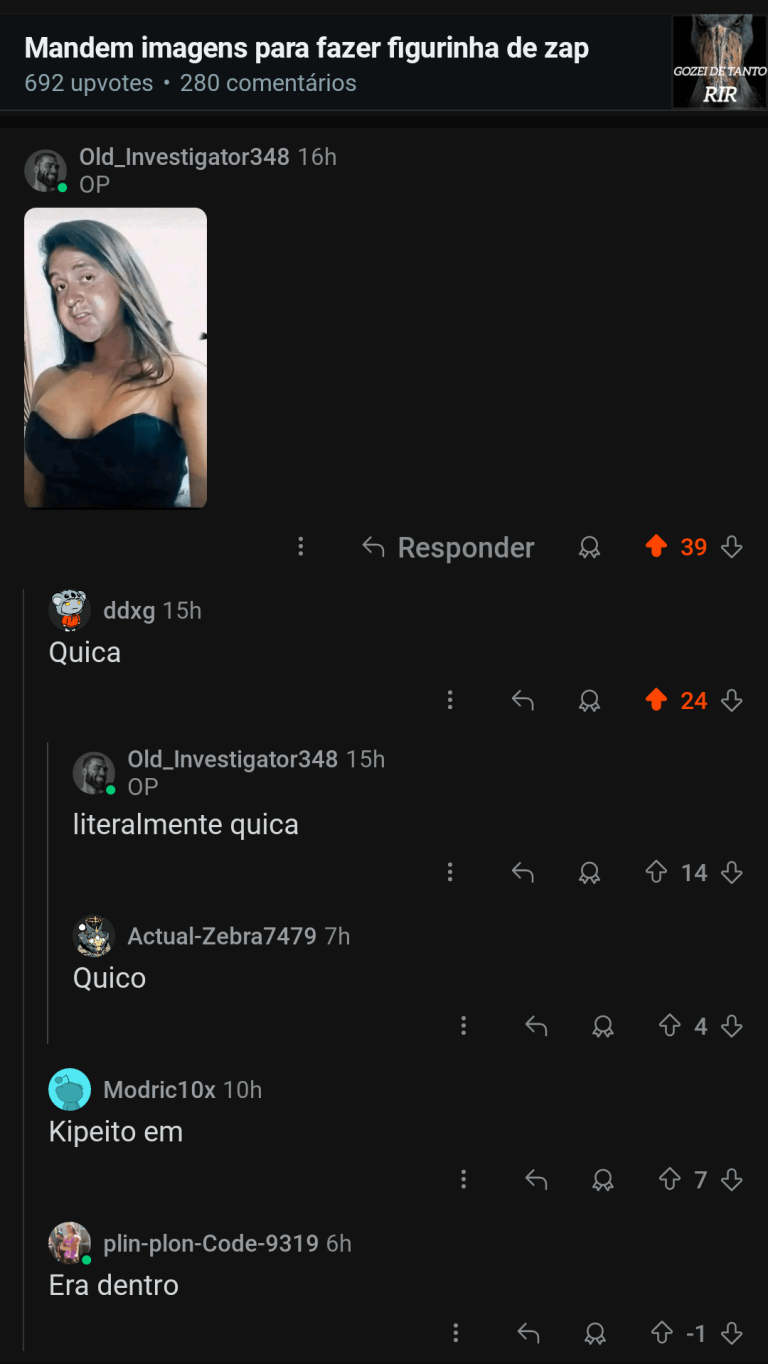Downvote the "Era dentro" comment
The image size is (768, 1364).
point(732,1333)
